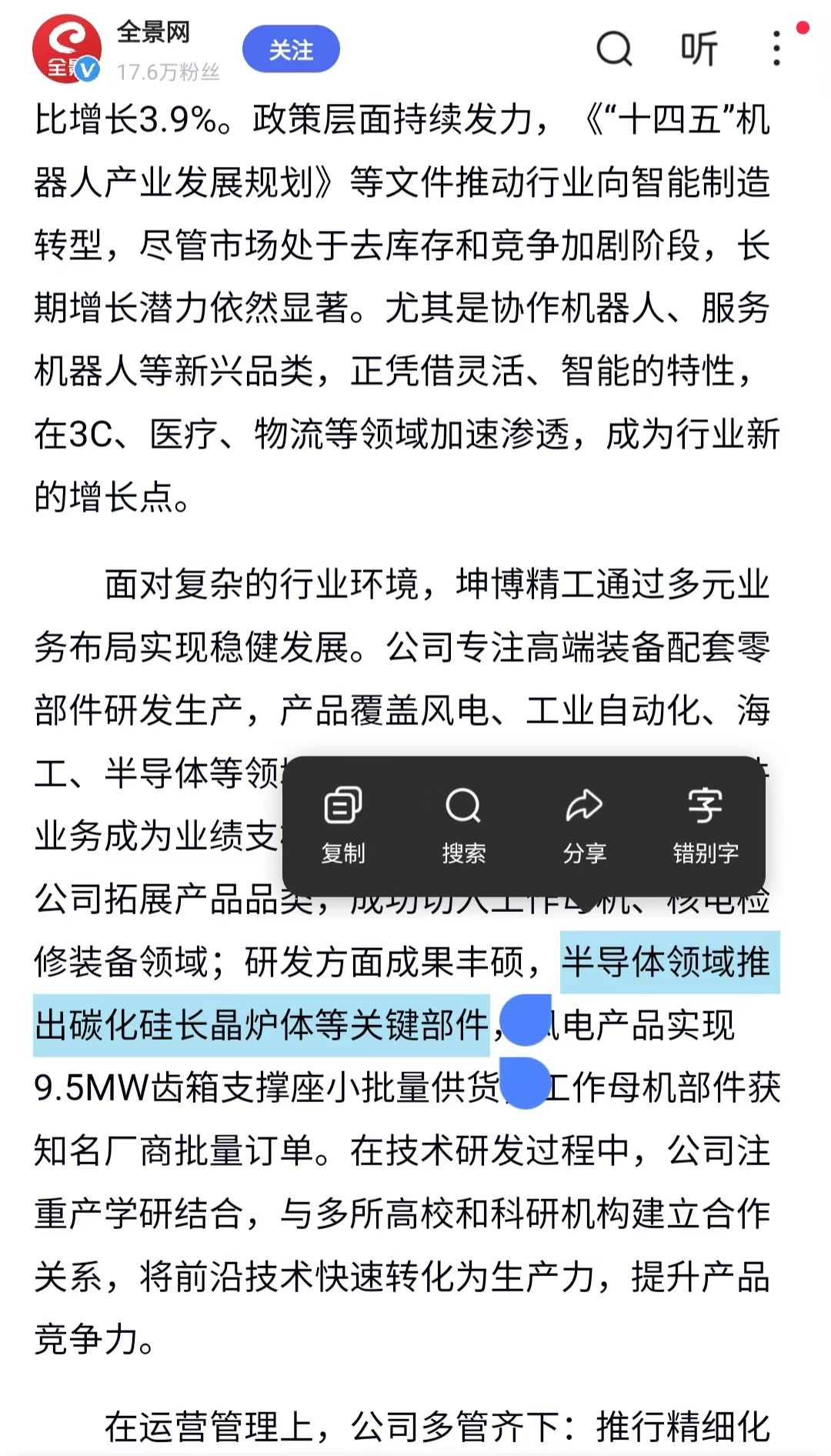
Task: Search the selected text with 搜索
Action: point(463,826)
